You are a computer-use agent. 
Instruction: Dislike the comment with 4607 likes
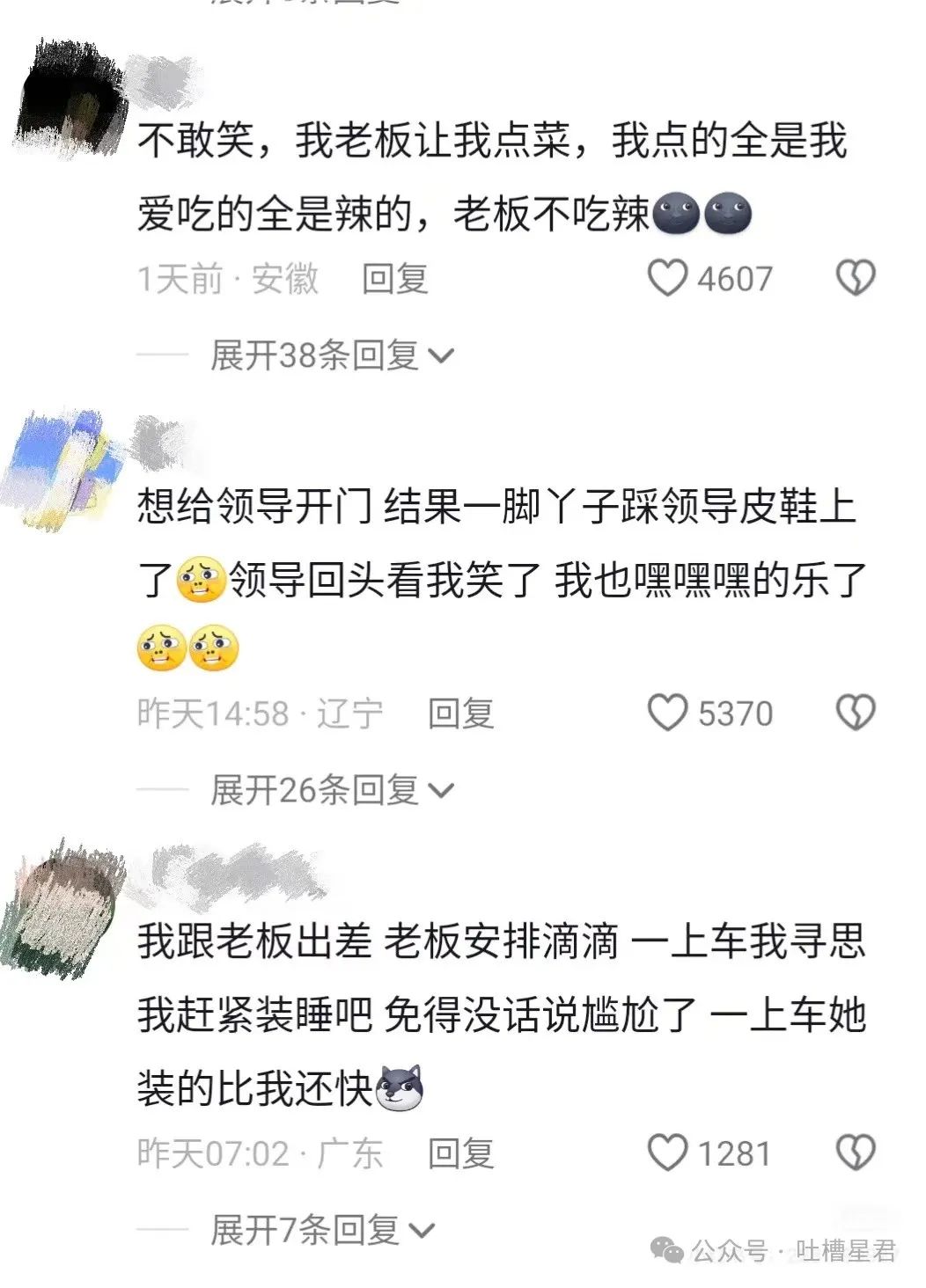click(855, 278)
